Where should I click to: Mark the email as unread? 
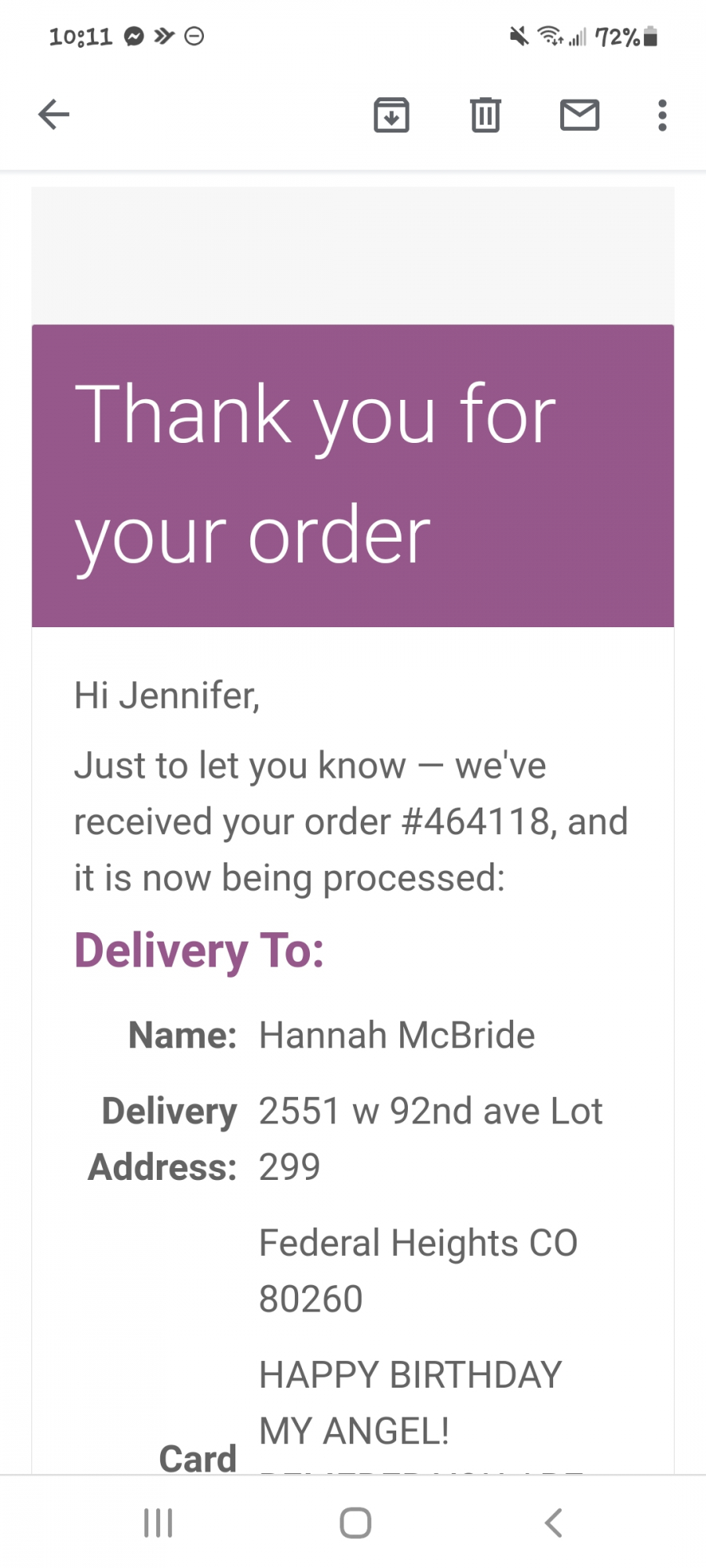coord(580,115)
